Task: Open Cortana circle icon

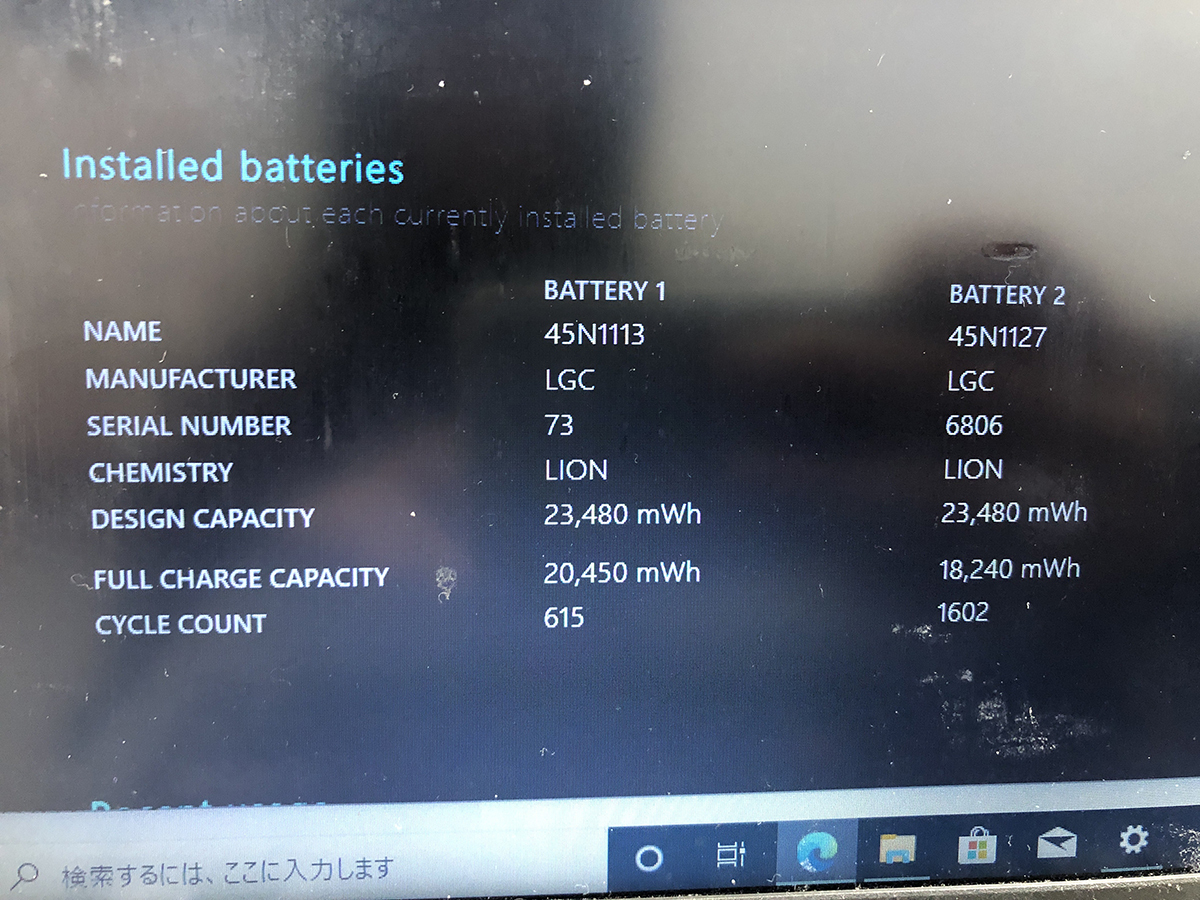Action: (649, 857)
